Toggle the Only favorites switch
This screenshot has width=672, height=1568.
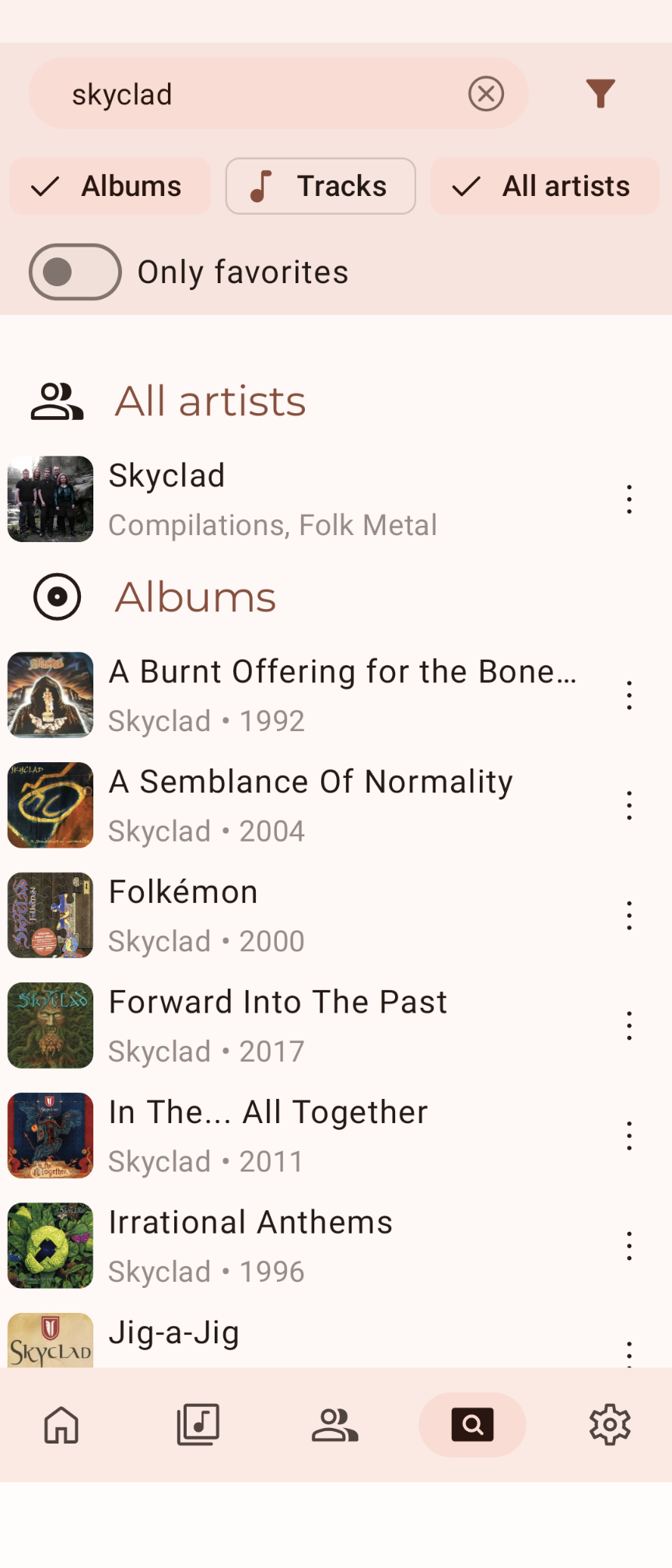(75, 272)
